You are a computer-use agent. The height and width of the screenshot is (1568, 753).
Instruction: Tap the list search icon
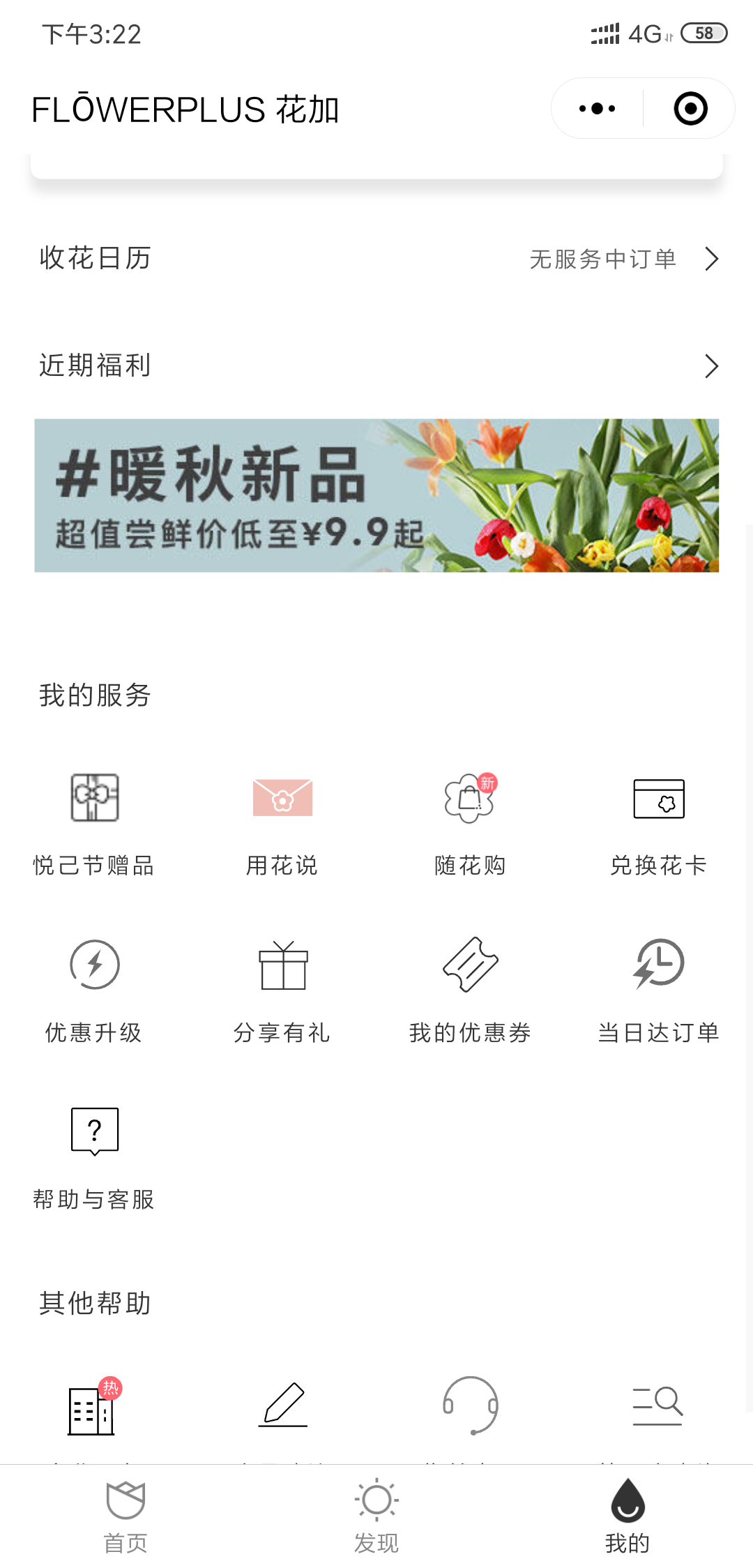(657, 1404)
